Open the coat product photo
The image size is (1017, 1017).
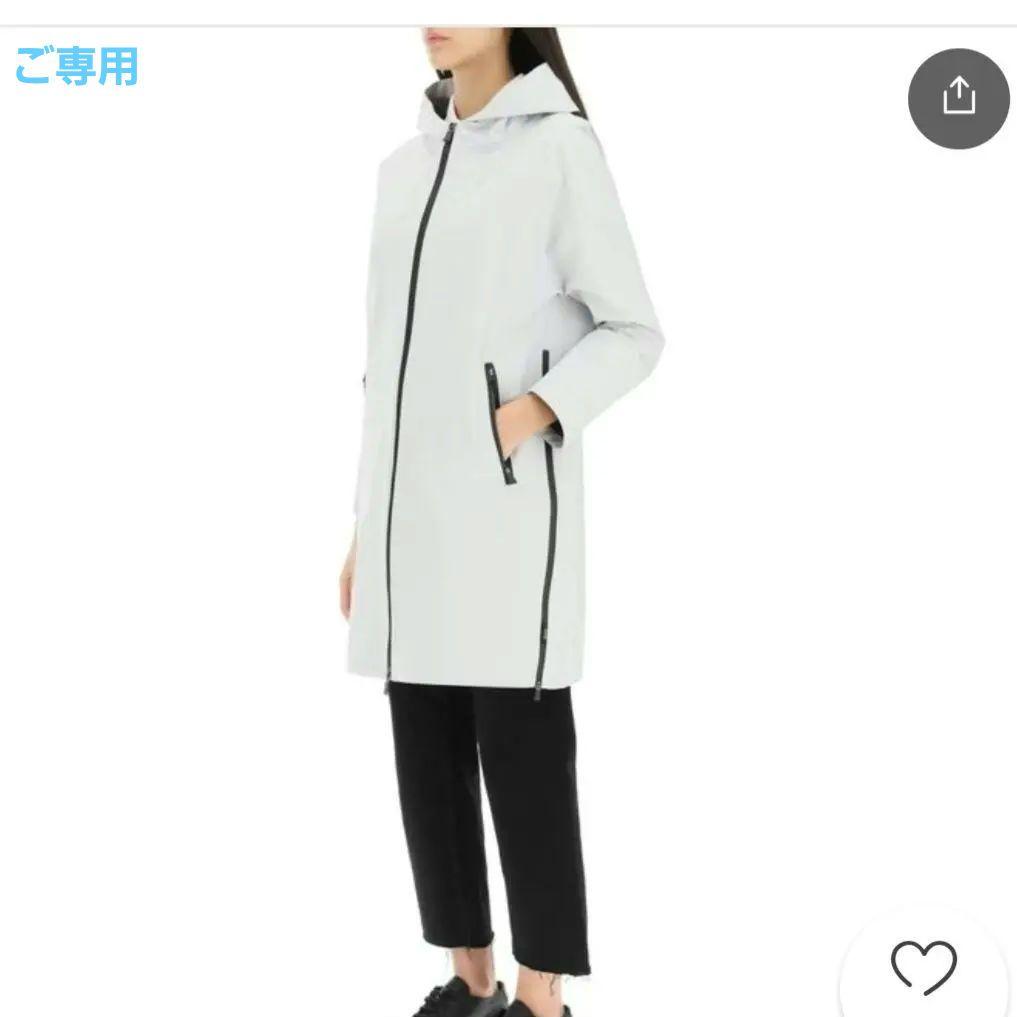[500, 500]
